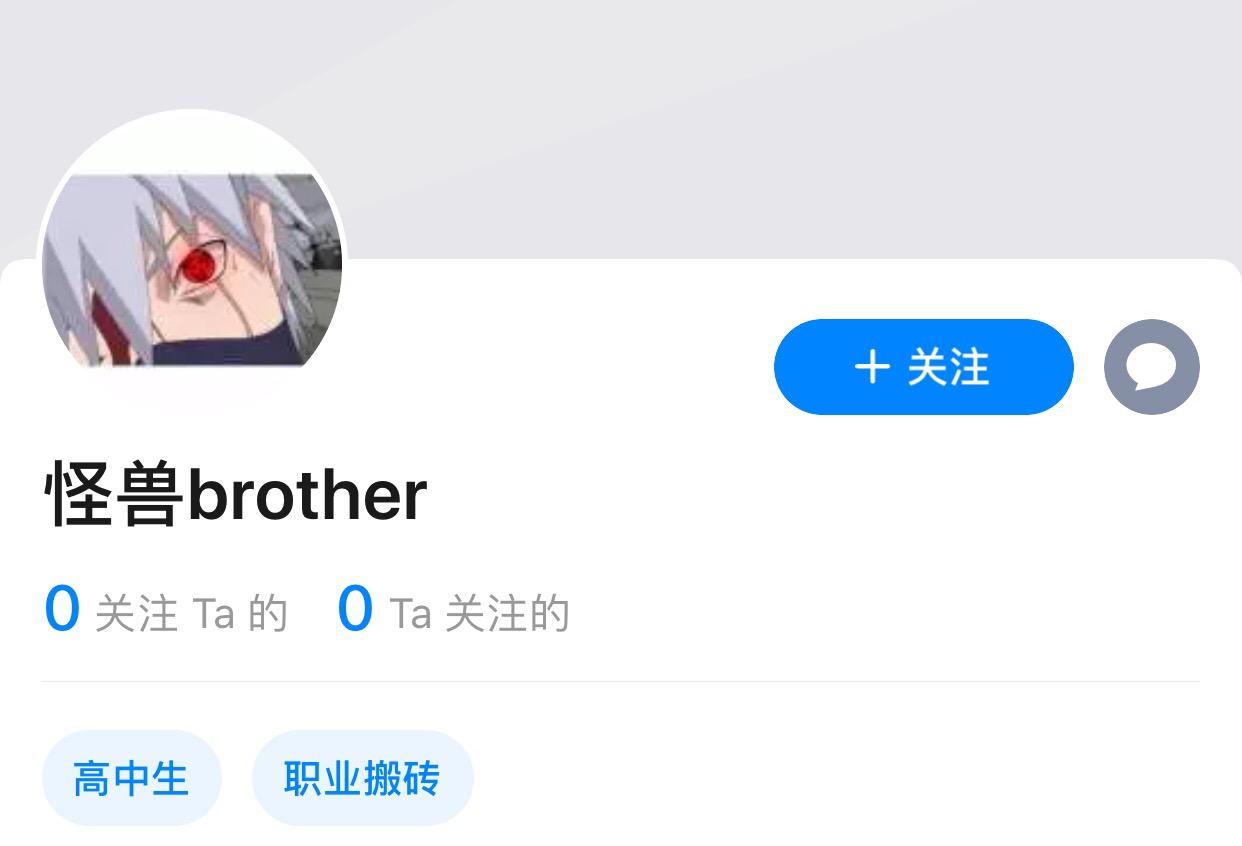This screenshot has width=1242, height=846.
Task: Select the 职业搬砖 tag chip
Action: click(362, 778)
